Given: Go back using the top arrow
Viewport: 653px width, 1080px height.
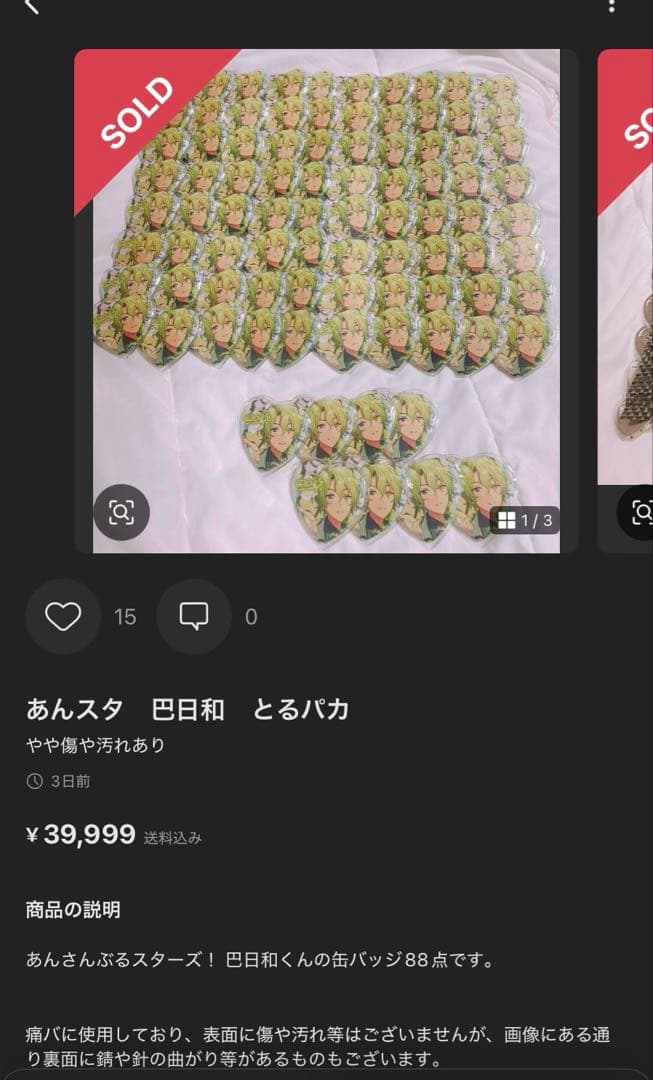Looking at the screenshot, I should click(30, 6).
